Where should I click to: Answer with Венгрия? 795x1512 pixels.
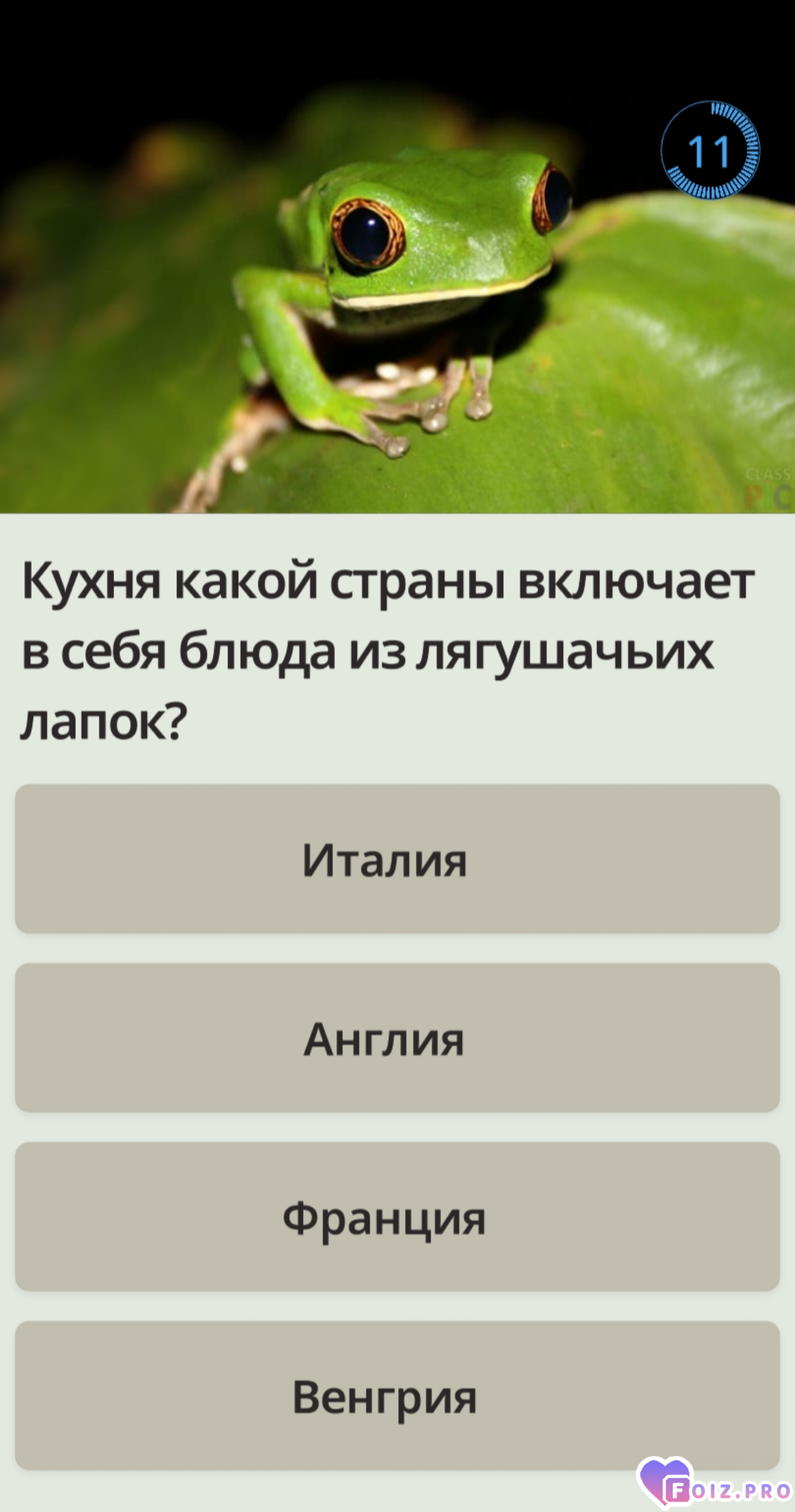[397, 1396]
